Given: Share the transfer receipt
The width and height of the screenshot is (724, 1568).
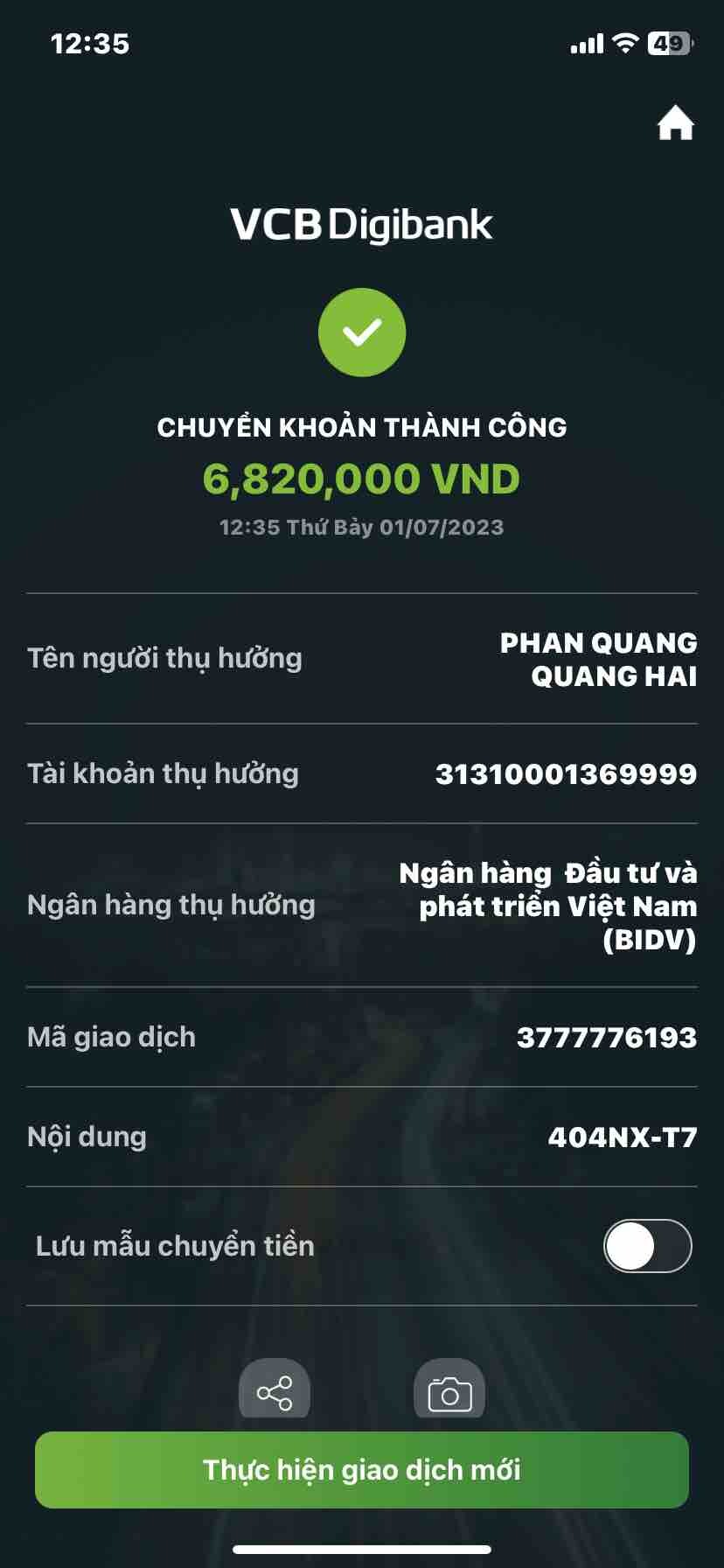Looking at the screenshot, I should (x=275, y=1392).
